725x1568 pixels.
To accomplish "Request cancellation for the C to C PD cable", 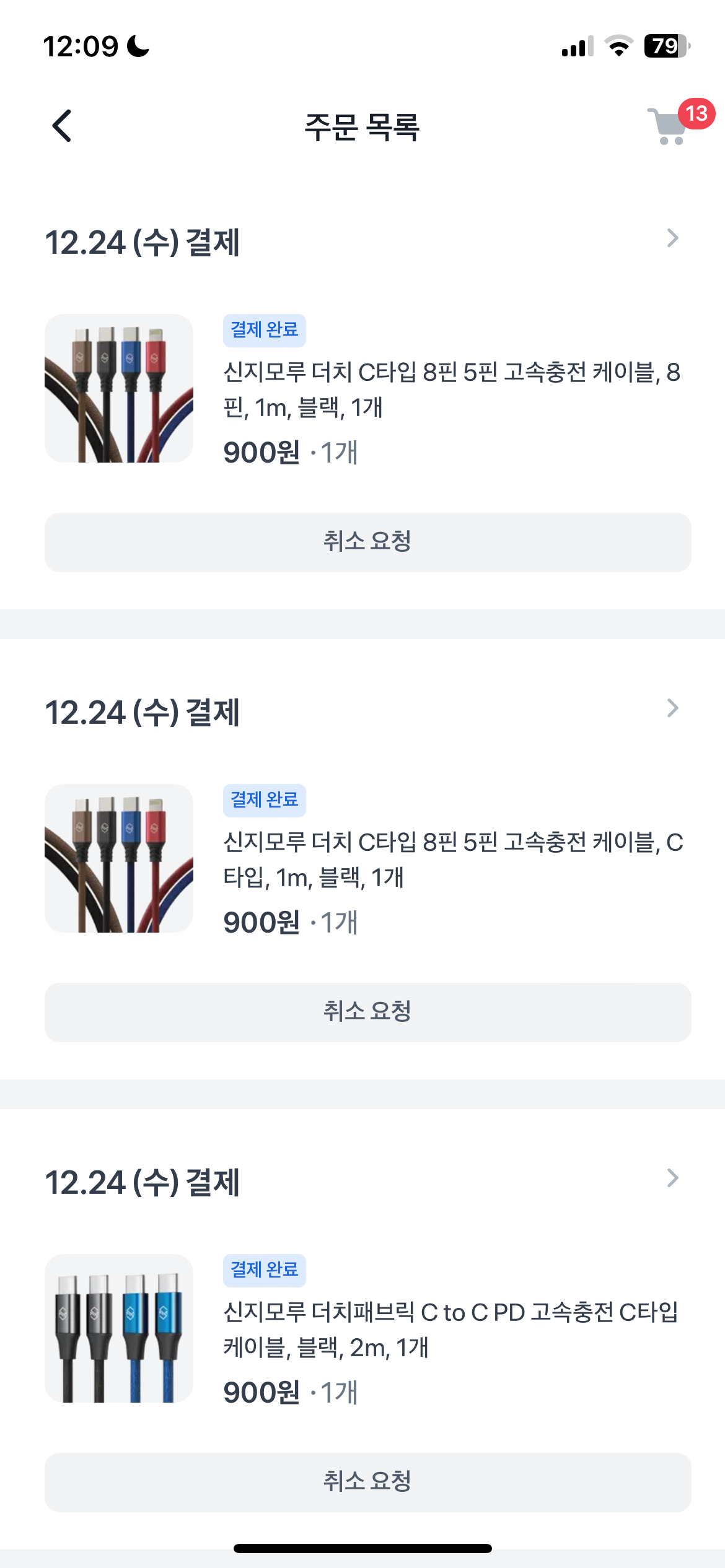I will click(x=367, y=1482).
